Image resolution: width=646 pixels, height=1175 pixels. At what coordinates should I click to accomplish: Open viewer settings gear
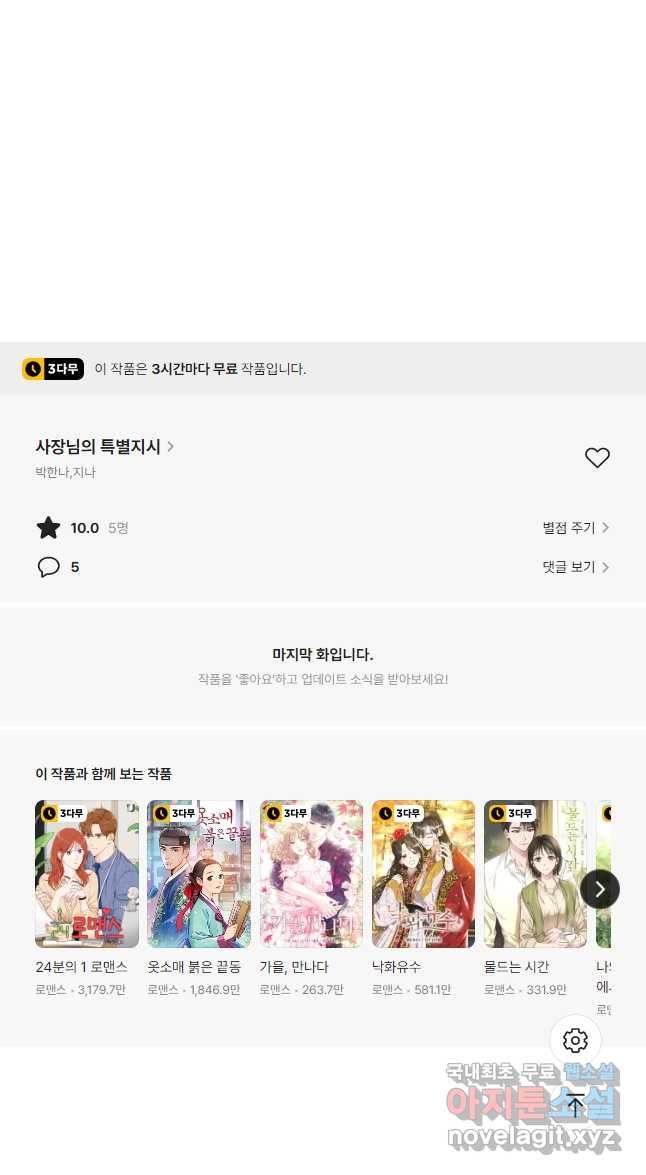pyautogui.click(x=575, y=1041)
